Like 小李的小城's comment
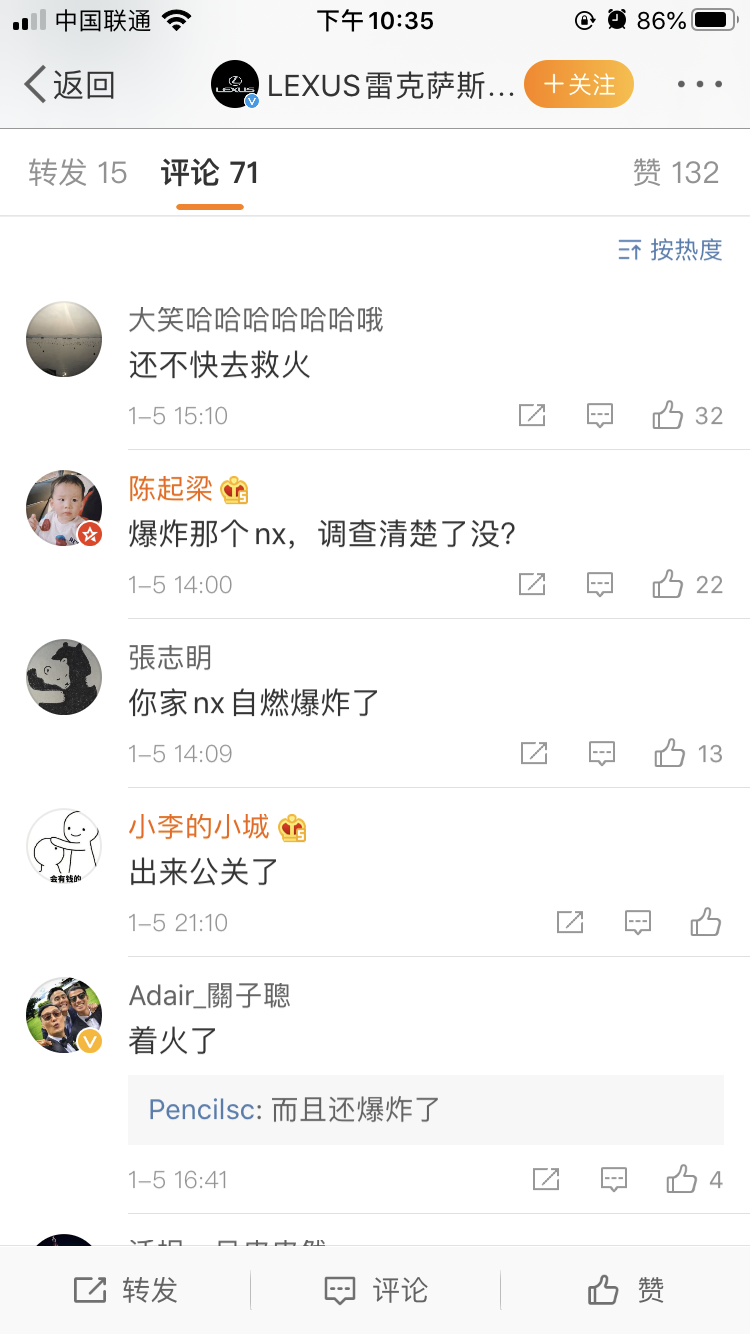Viewport: 750px width, 1334px height. click(x=706, y=922)
